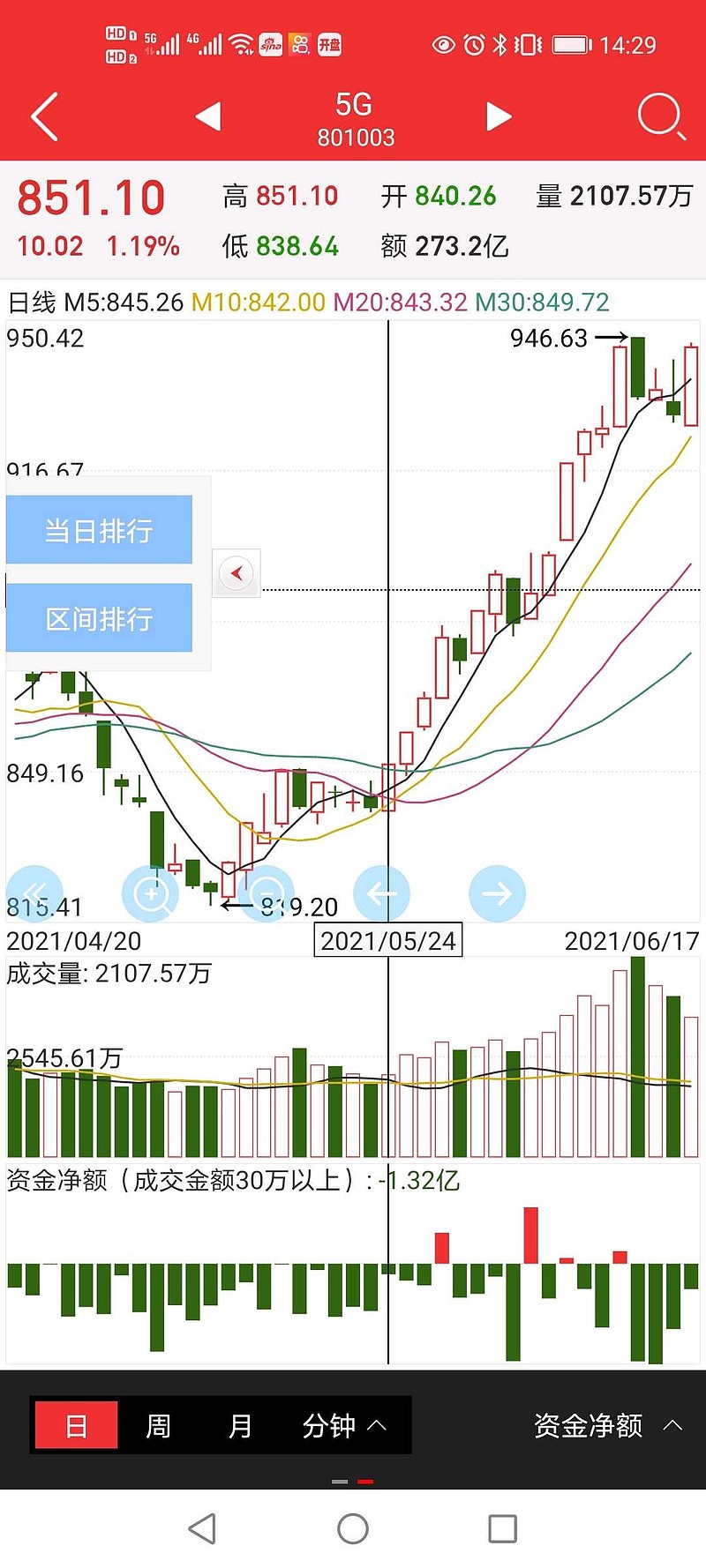706x1568 pixels.
Task: Tap the back arrow to exit chart
Action: [43, 115]
